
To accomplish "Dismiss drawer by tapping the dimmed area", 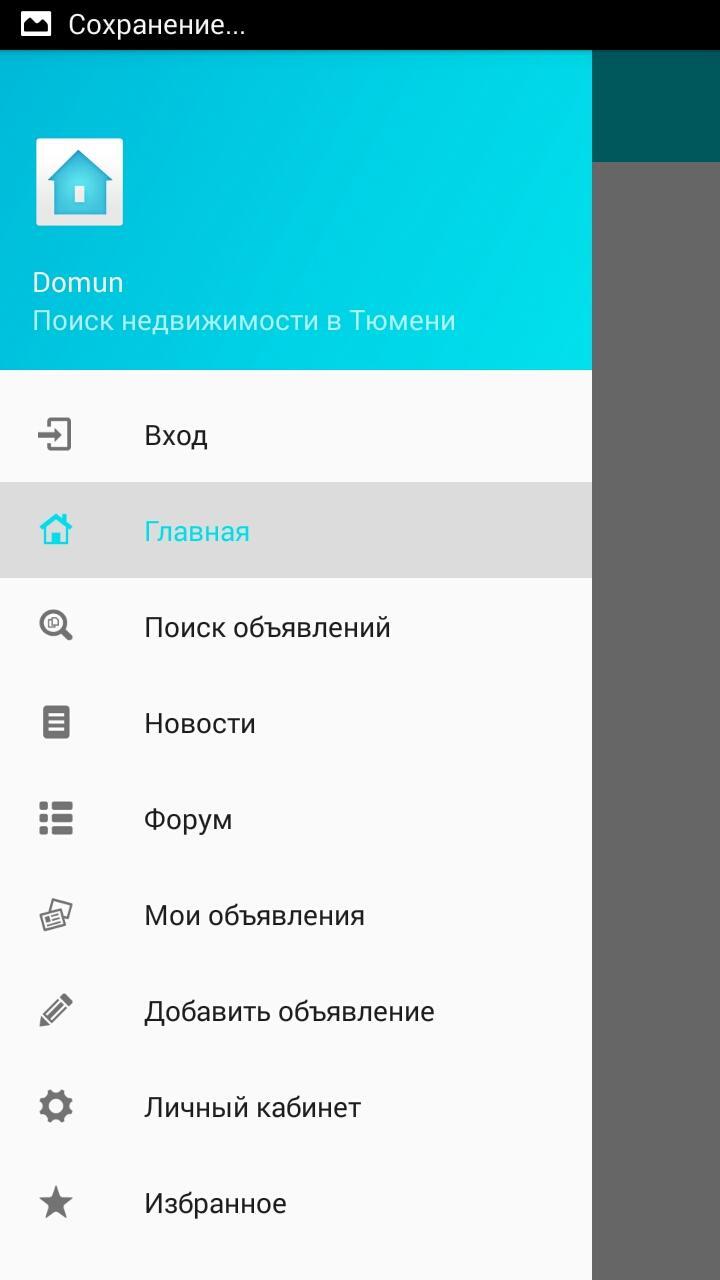I will coord(656,700).
